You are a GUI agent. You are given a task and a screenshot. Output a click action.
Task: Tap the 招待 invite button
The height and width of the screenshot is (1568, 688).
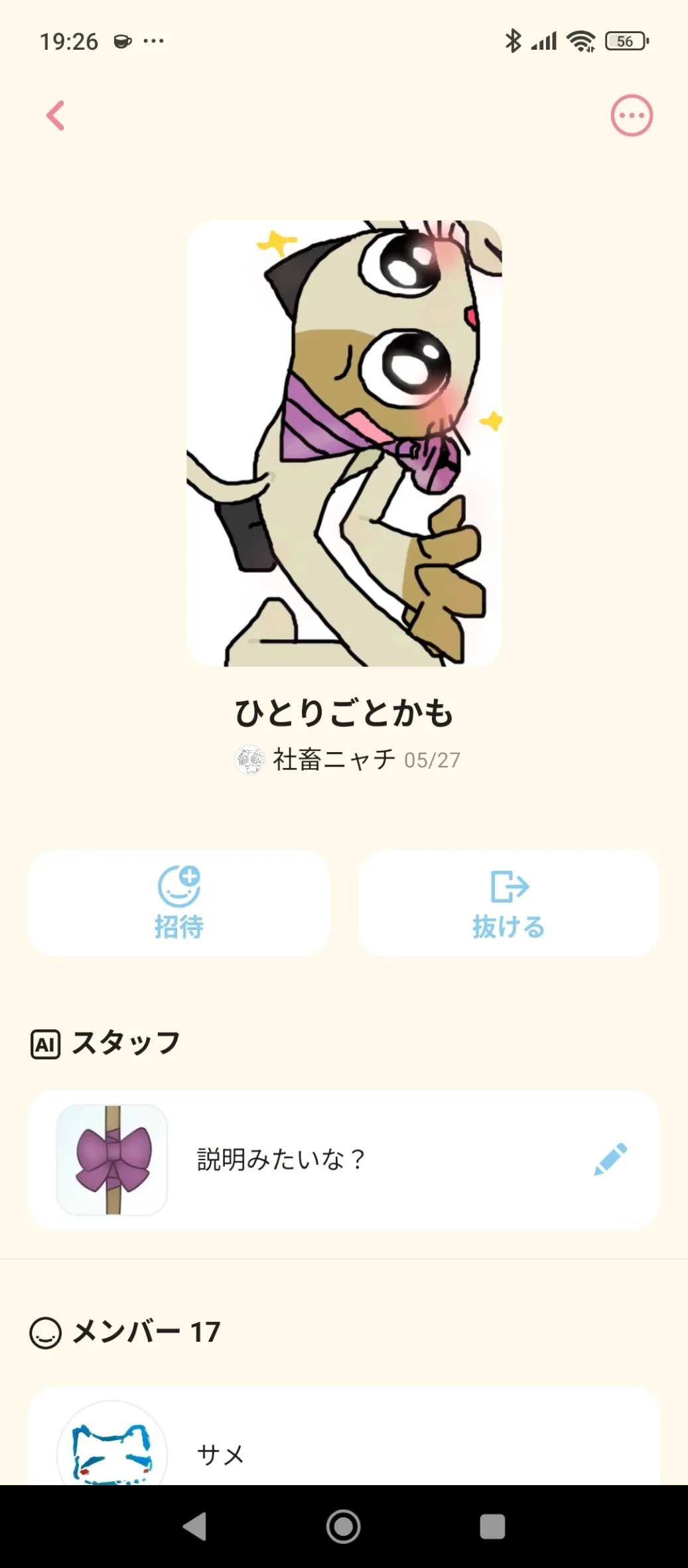pos(178,903)
